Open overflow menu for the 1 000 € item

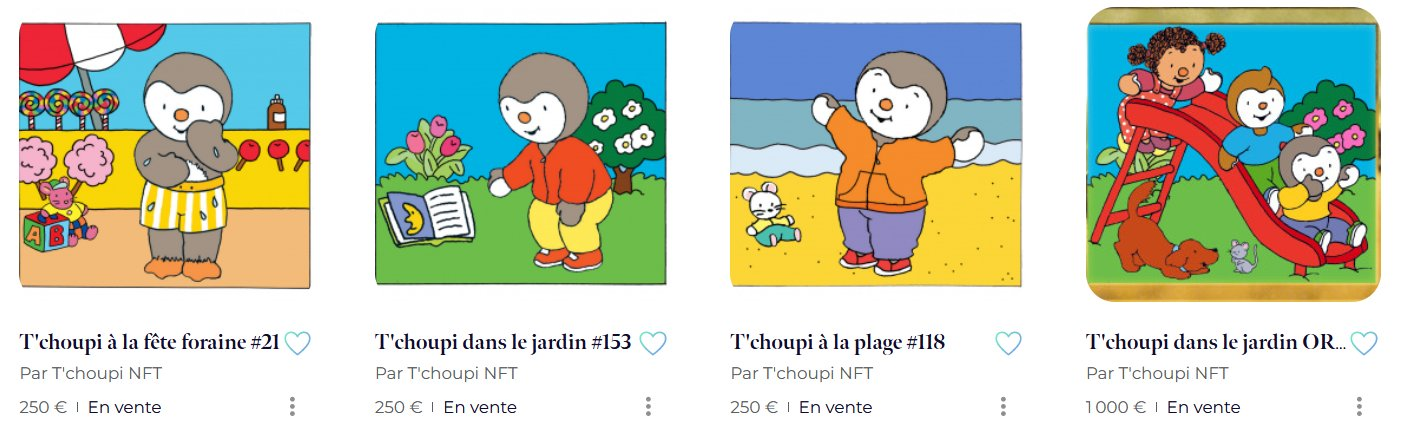(1359, 407)
